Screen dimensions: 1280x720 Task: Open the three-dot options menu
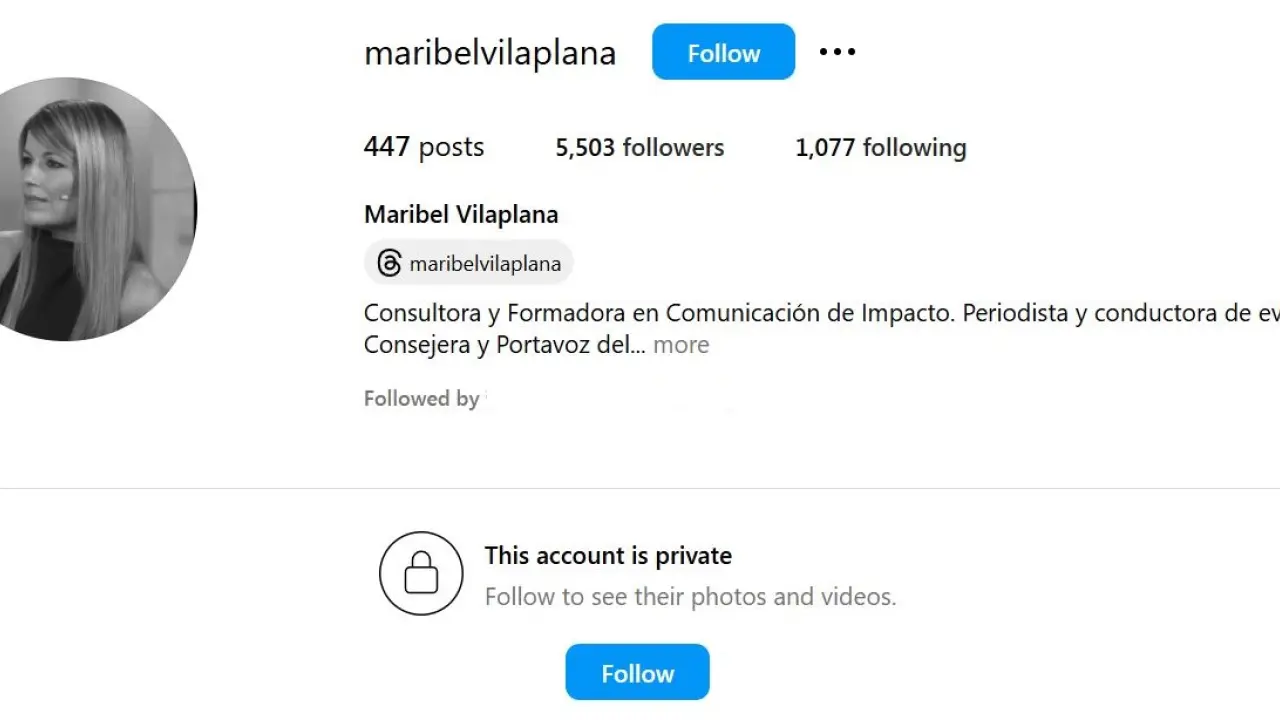click(837, 52)
